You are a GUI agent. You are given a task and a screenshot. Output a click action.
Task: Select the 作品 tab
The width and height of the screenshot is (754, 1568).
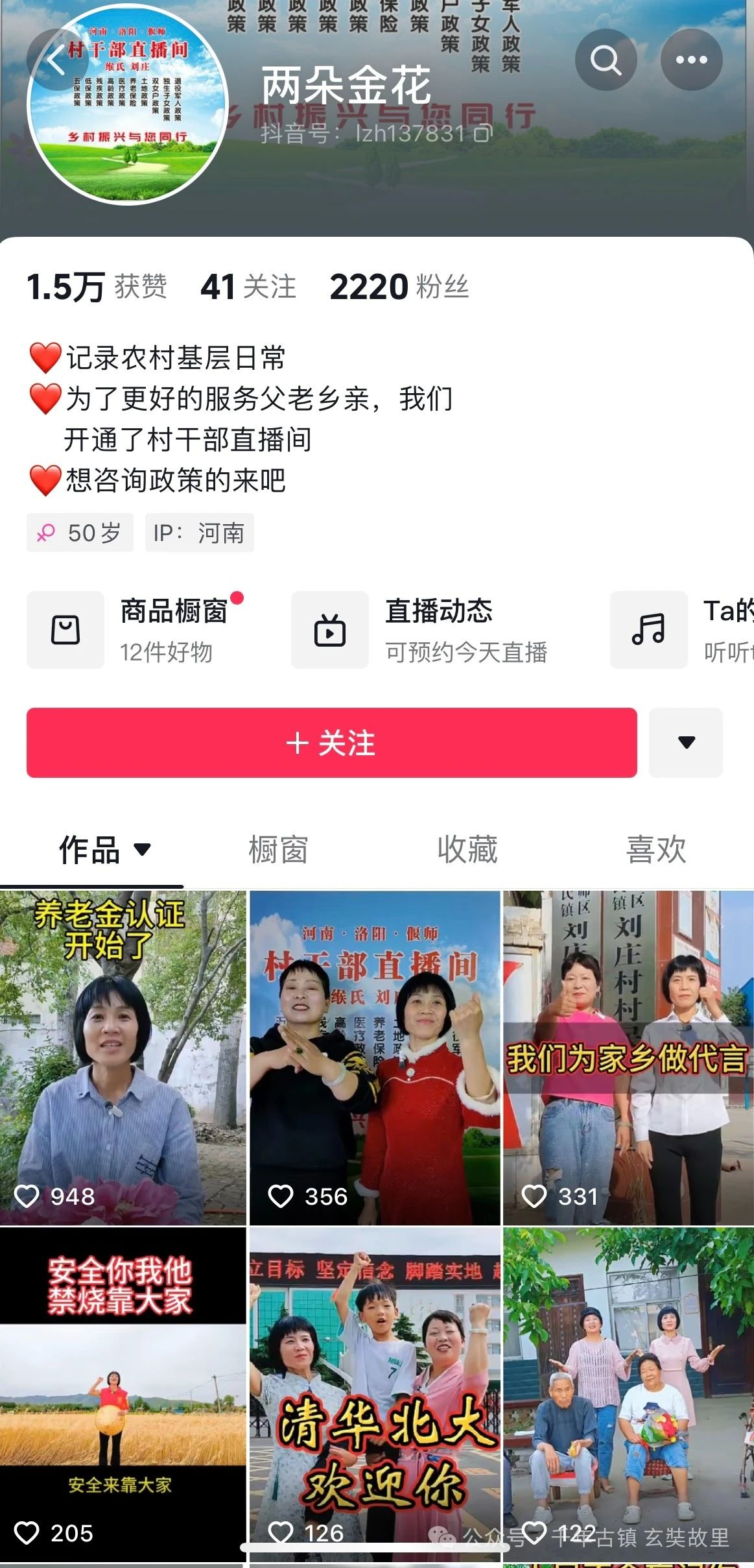click(x=104, y=849)
